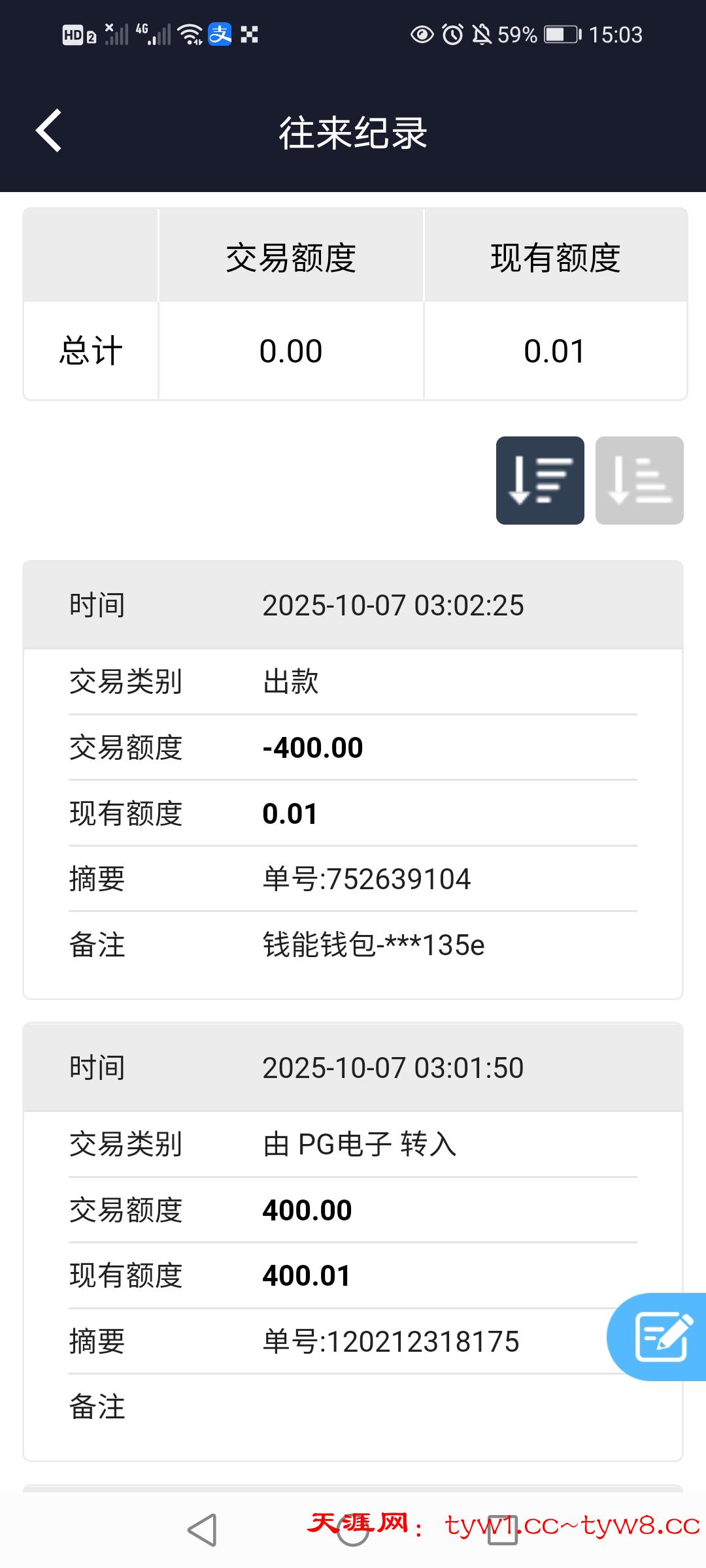Go back from the 往来纪录 page

coord(49,131)
